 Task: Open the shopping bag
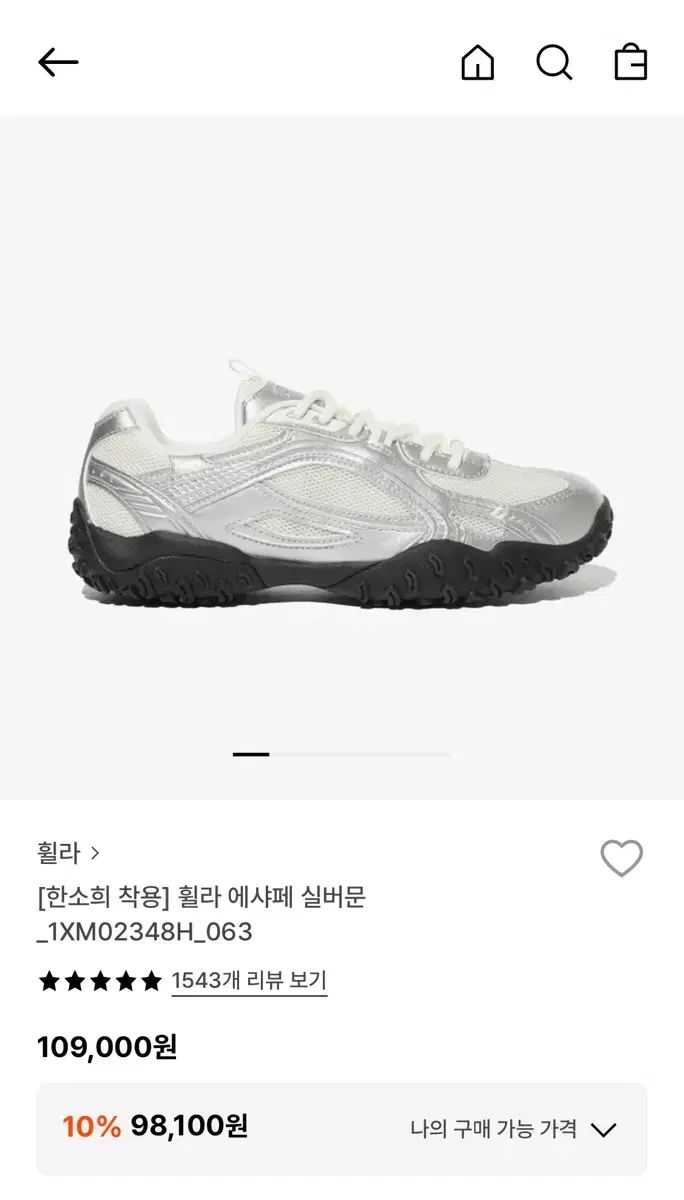[630, 62]
